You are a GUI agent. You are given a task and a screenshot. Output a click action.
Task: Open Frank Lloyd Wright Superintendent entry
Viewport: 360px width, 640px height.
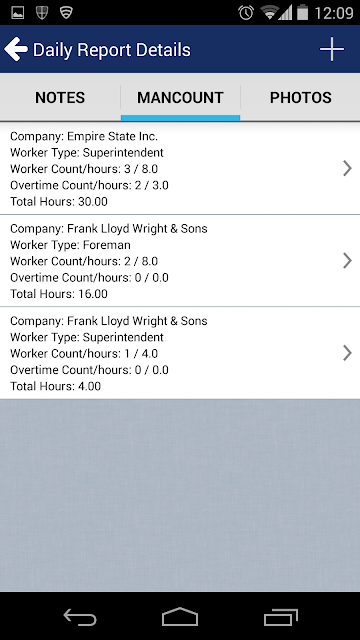tap(180, 353)
